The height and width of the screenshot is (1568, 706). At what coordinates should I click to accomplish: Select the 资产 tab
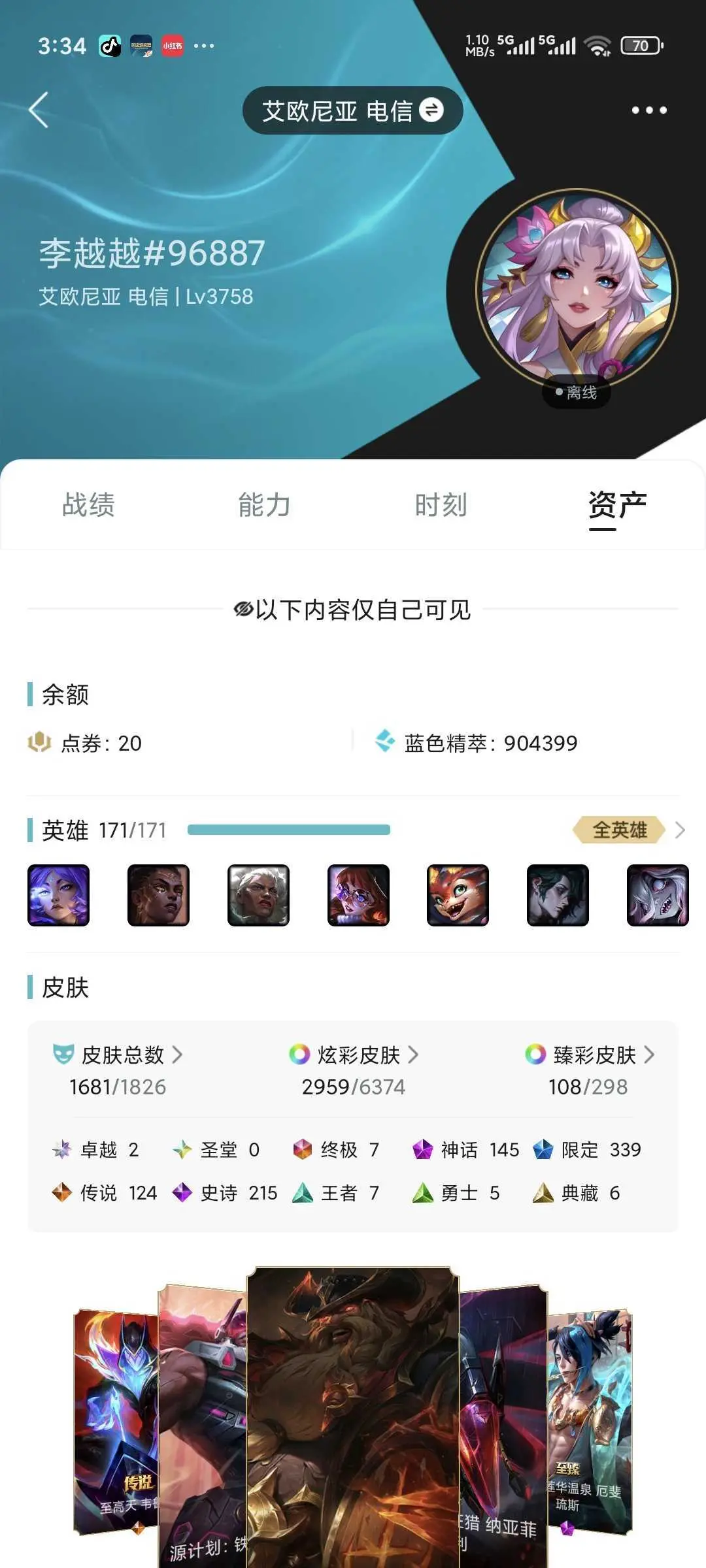point(617,505)
